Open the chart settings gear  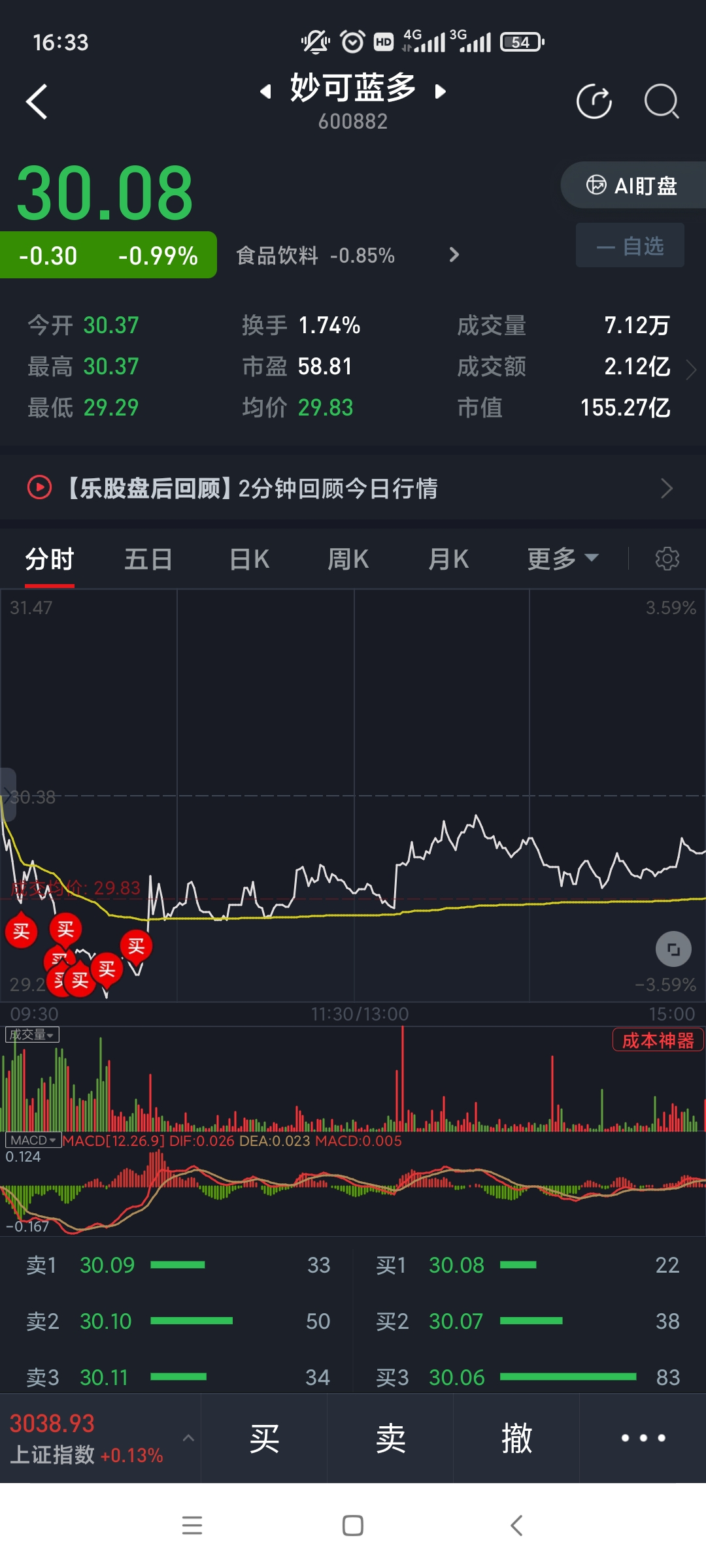(x=667, y=559)
